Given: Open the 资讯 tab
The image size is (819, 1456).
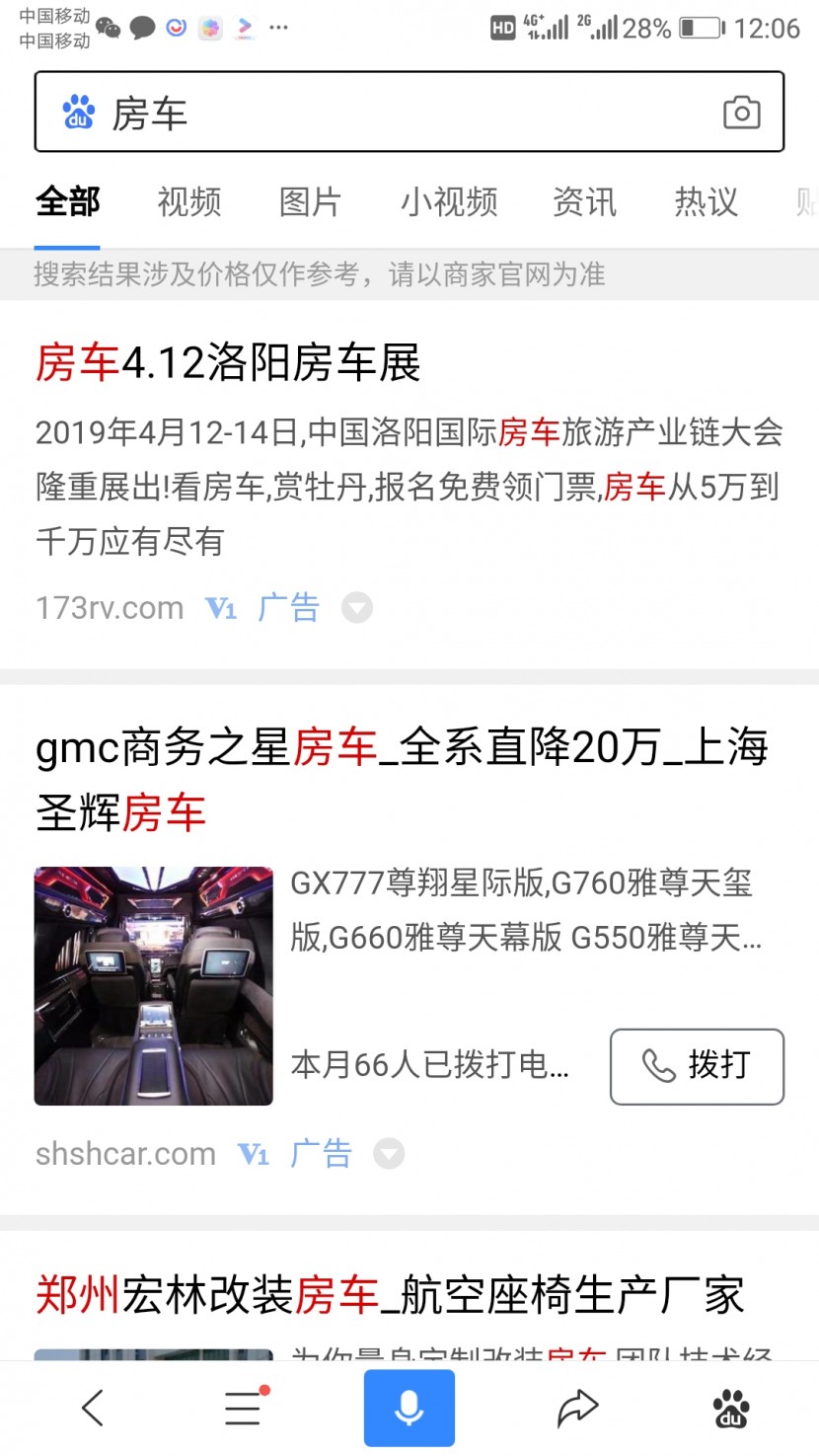Looking at the screenshot, I should (x=584, y=201).
